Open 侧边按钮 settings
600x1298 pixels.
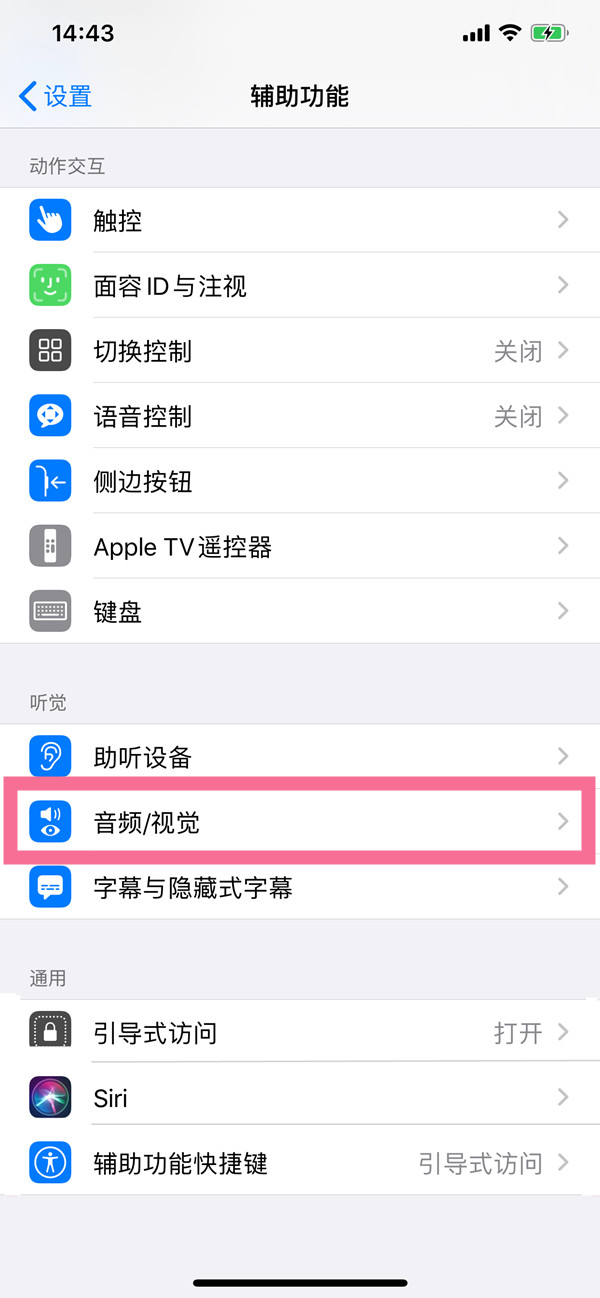pos(300,482)
